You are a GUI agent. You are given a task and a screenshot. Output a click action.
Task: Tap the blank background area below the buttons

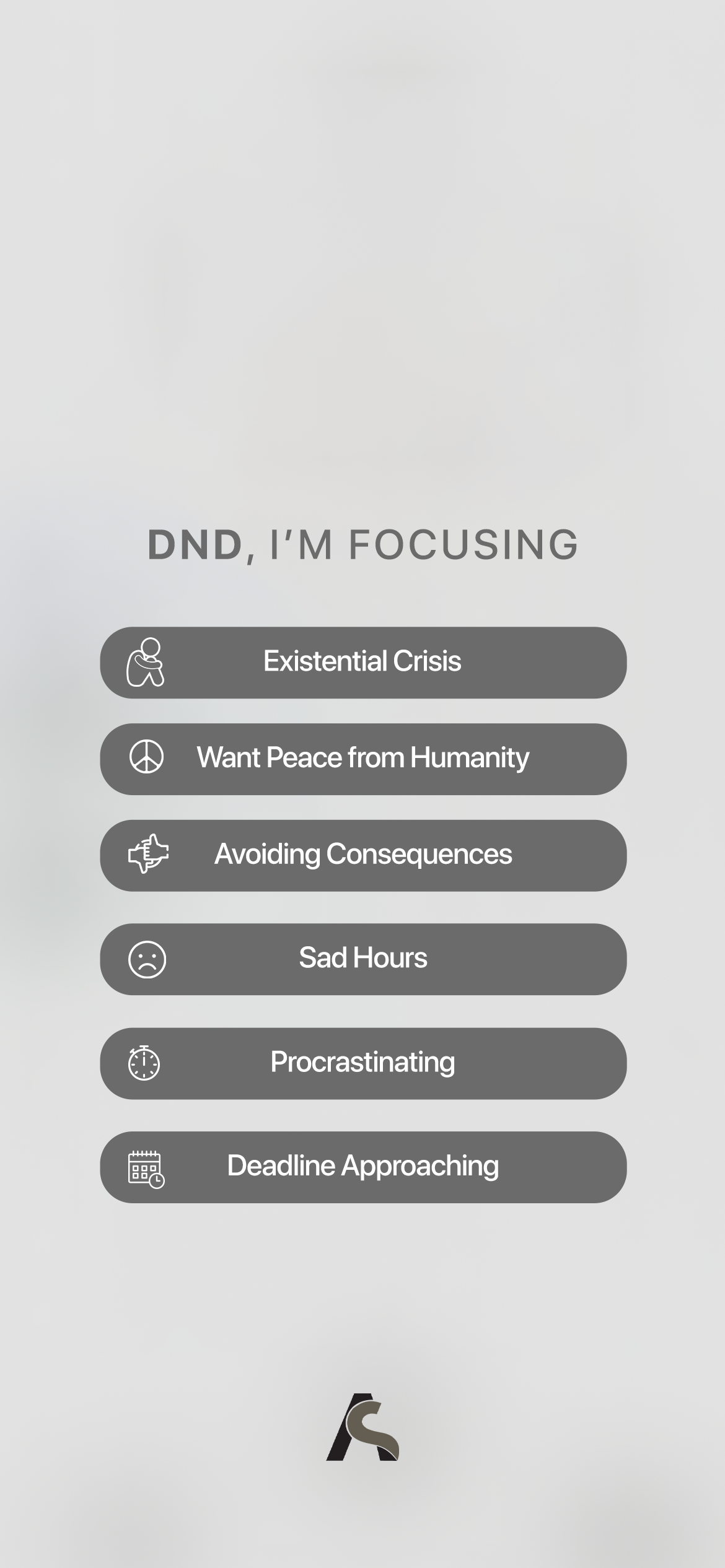point(362,1288)
